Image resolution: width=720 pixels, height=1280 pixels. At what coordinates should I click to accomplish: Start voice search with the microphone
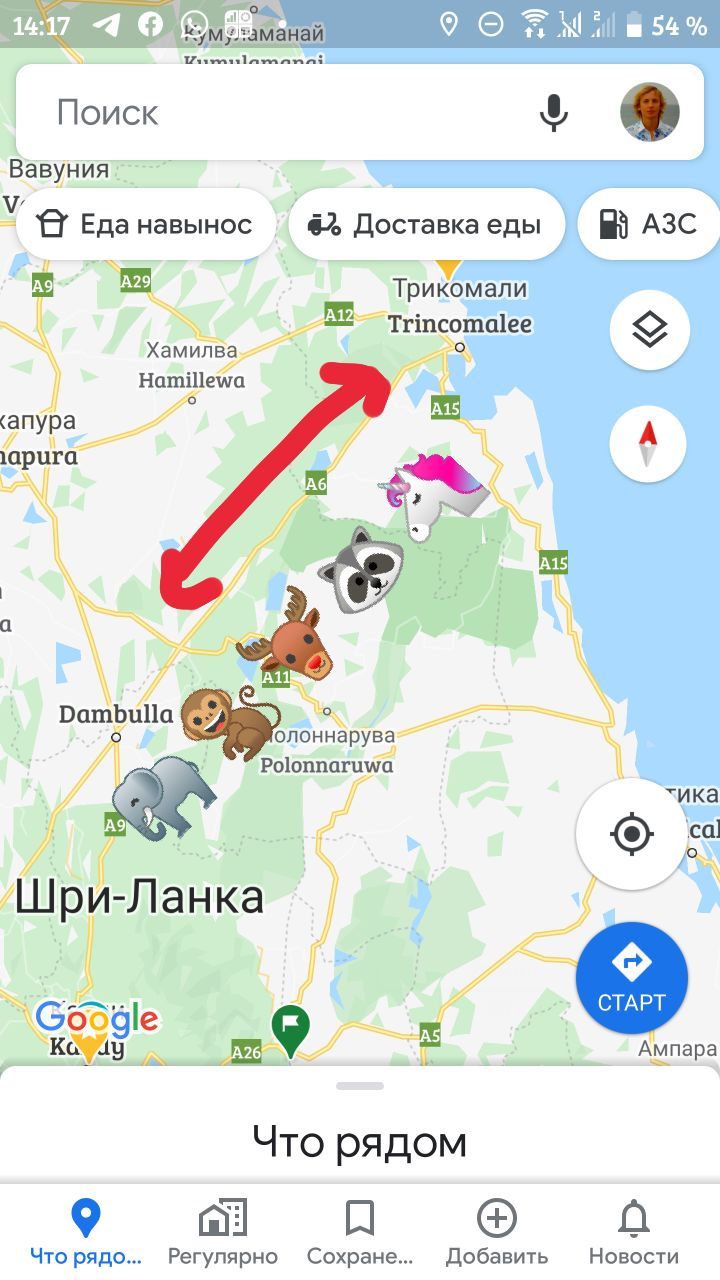(x=553, y=112)
